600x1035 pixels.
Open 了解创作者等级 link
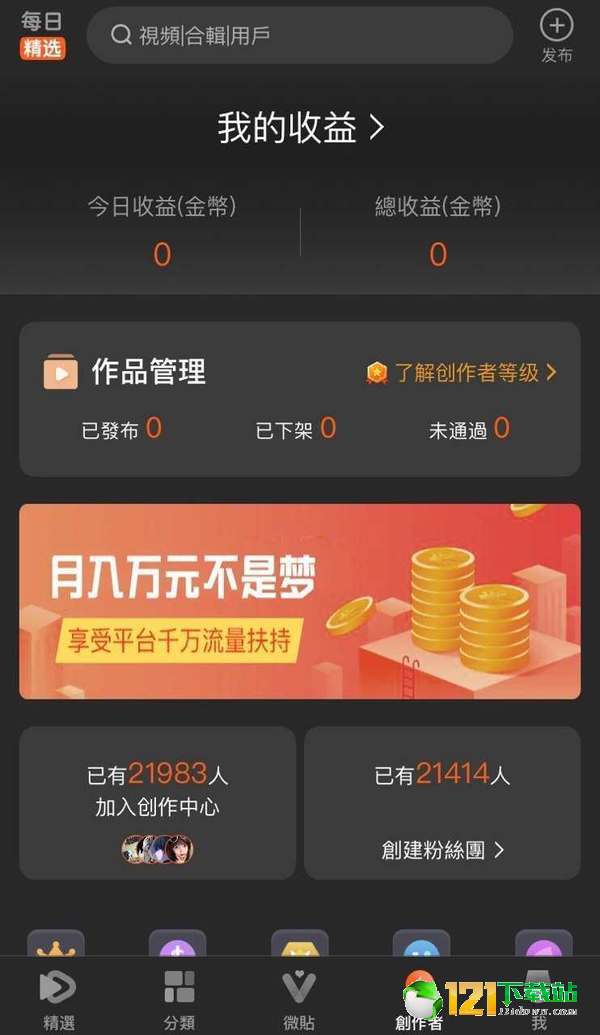(x=461, y=373)
